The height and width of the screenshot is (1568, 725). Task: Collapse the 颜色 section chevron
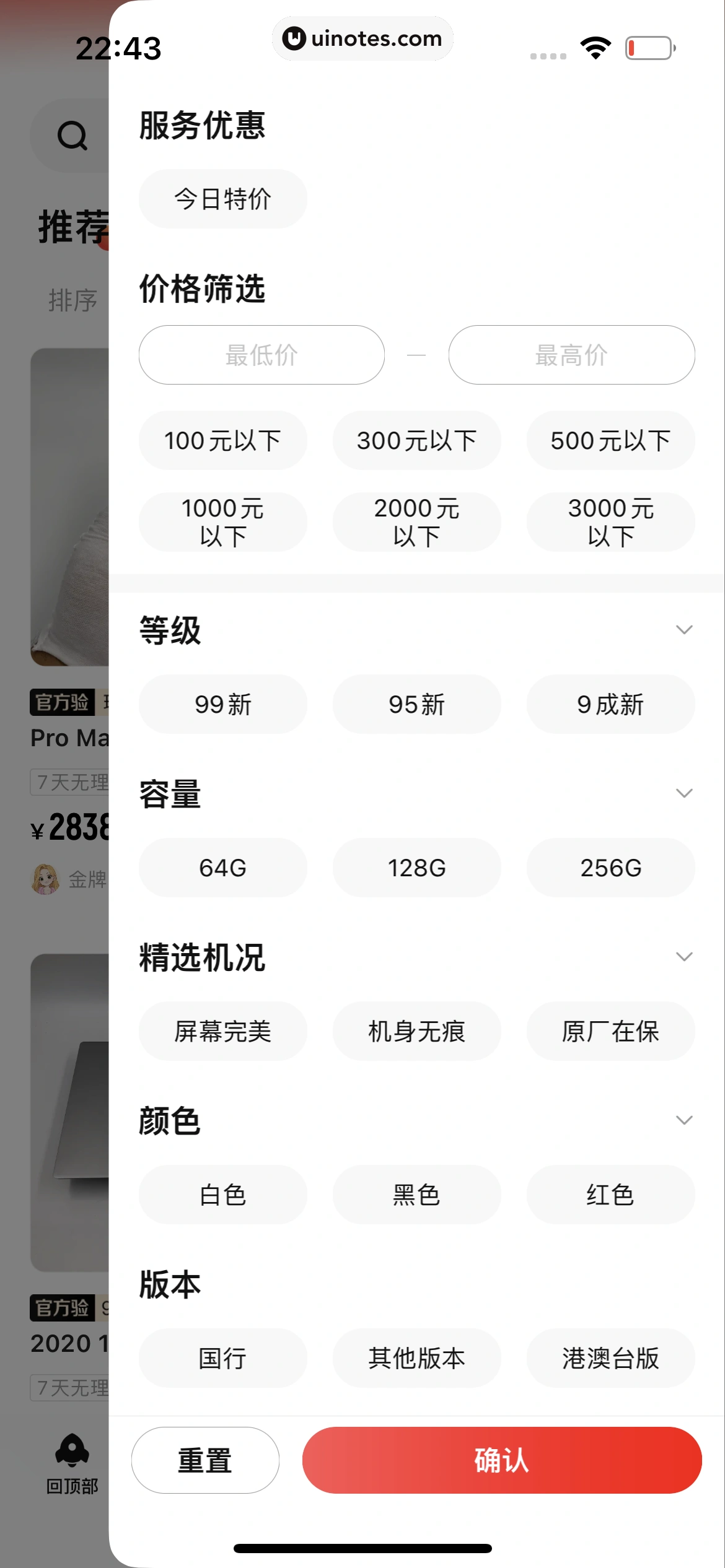coord(683,1120)
